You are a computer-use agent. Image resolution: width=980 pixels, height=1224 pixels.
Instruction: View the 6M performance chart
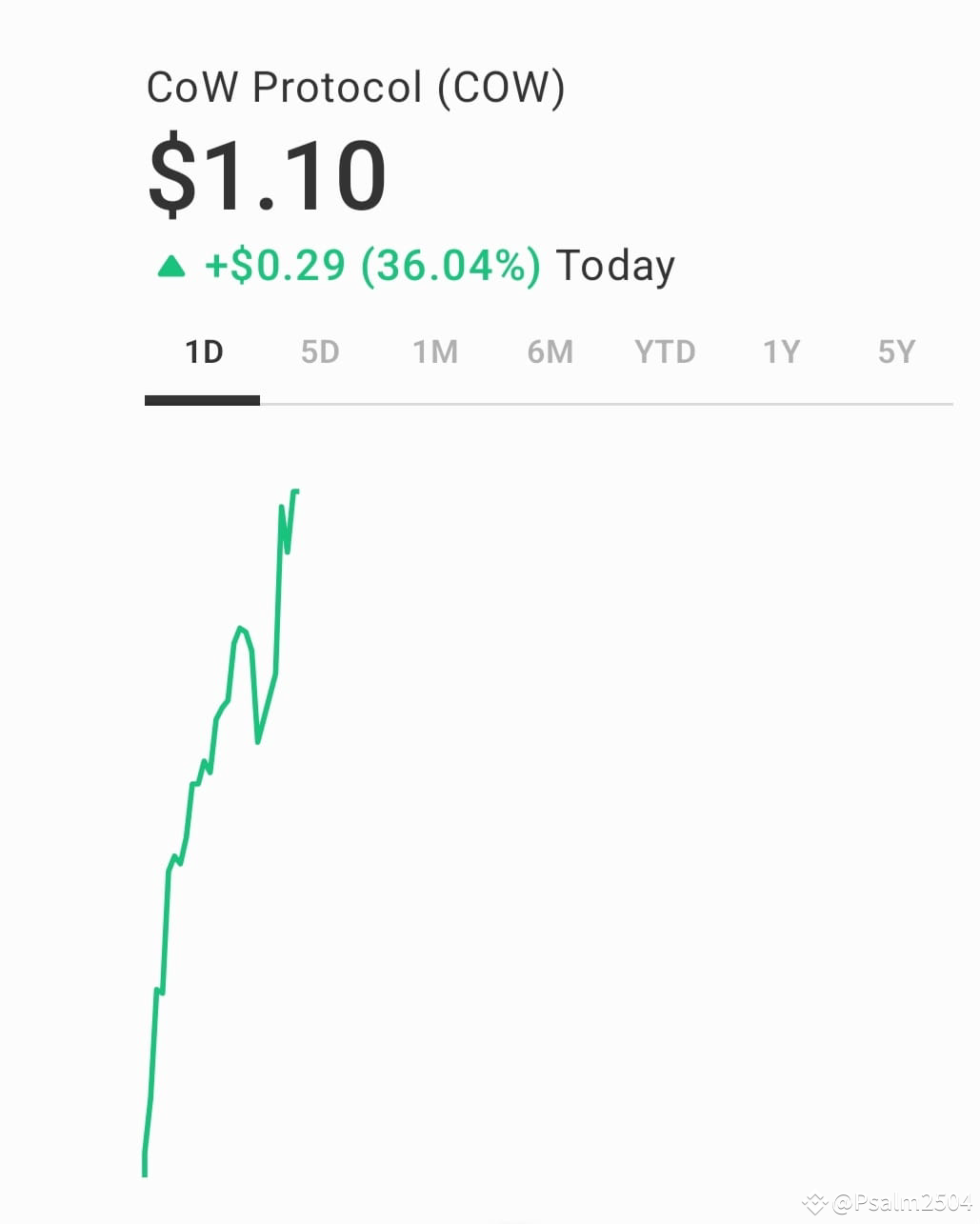550,351
